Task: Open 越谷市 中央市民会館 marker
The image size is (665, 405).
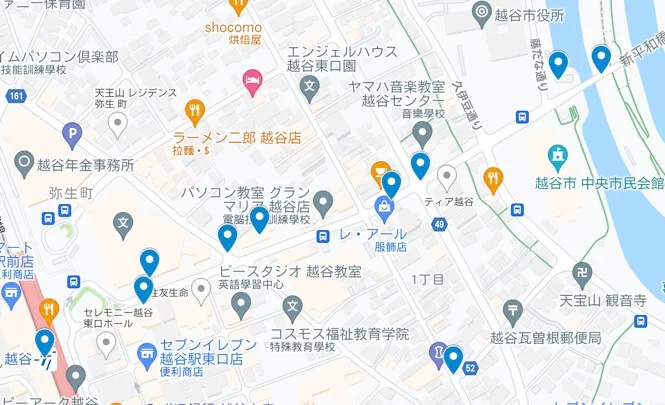Action: pos(558,157)
